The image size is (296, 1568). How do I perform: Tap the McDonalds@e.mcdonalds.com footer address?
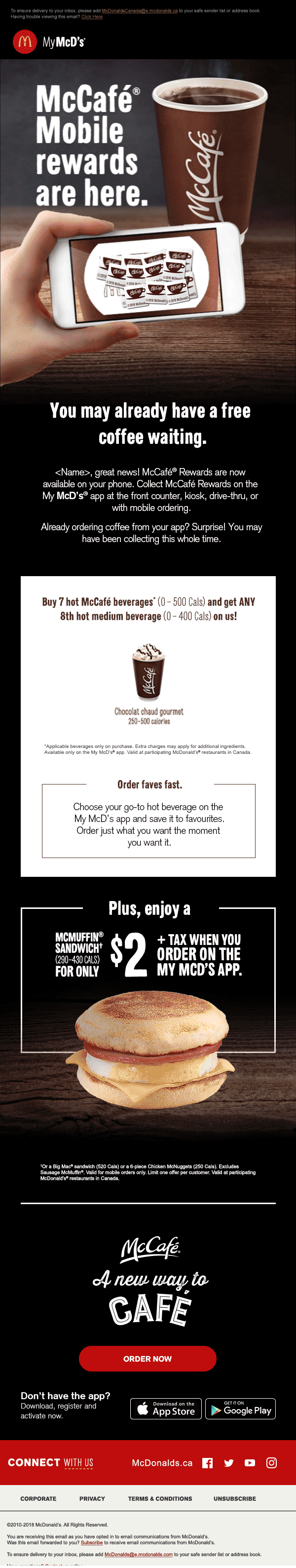click(138, 1554)
